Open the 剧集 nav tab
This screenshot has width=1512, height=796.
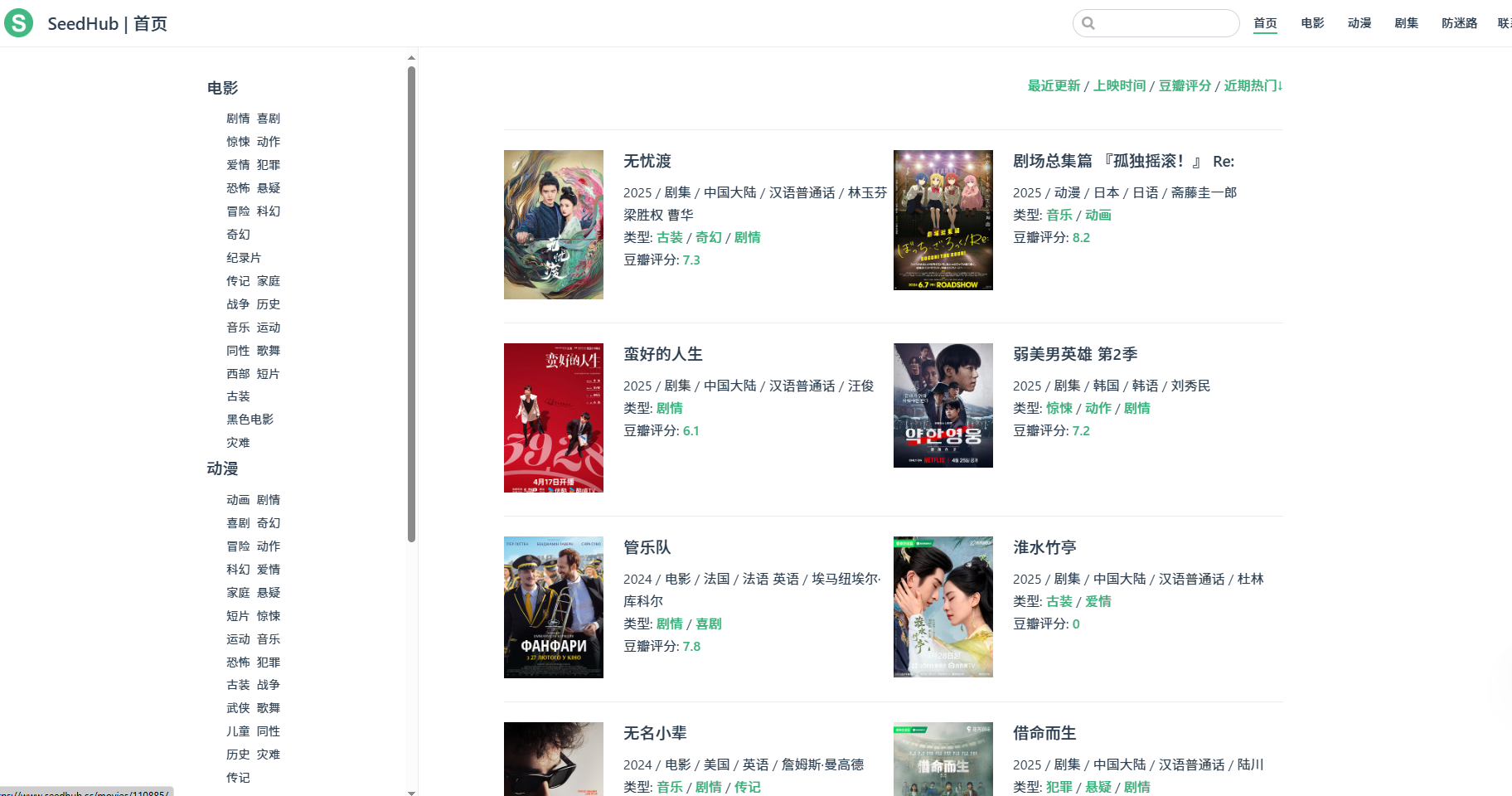click(x=1406, y=23)
